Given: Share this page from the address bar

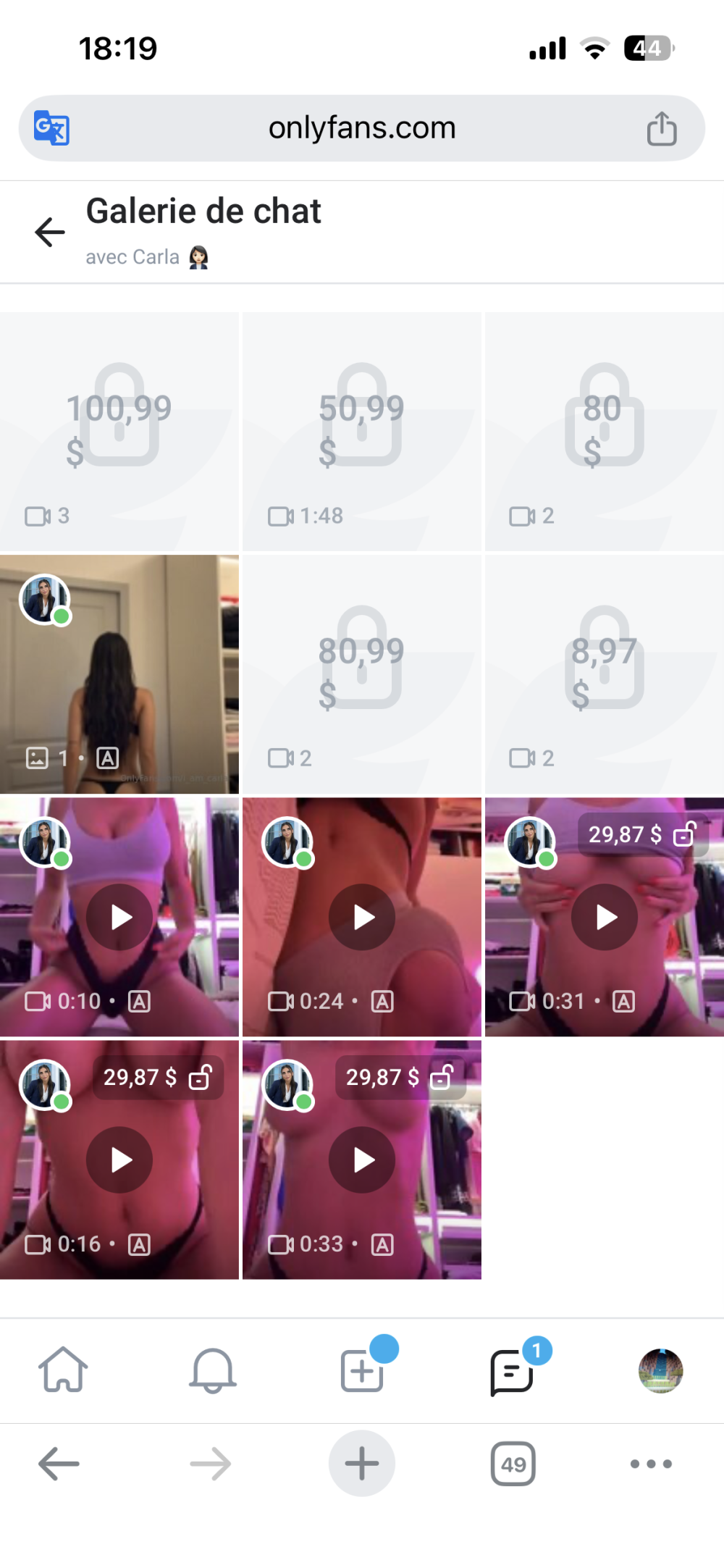Looking at the screenshot, I should click(x=661, y=129).
